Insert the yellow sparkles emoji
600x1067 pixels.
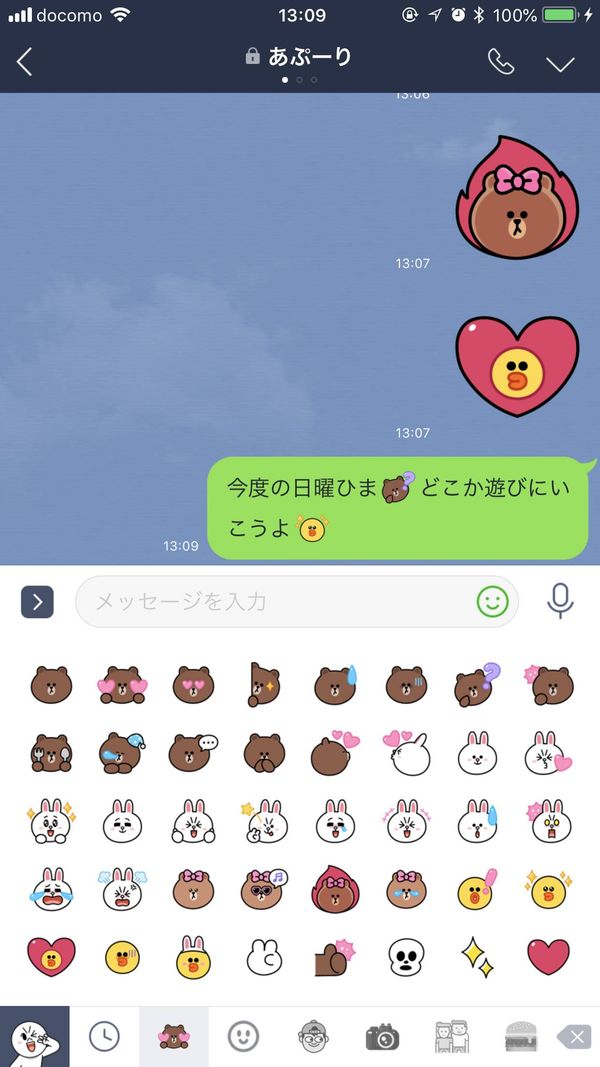click(478, 957)
